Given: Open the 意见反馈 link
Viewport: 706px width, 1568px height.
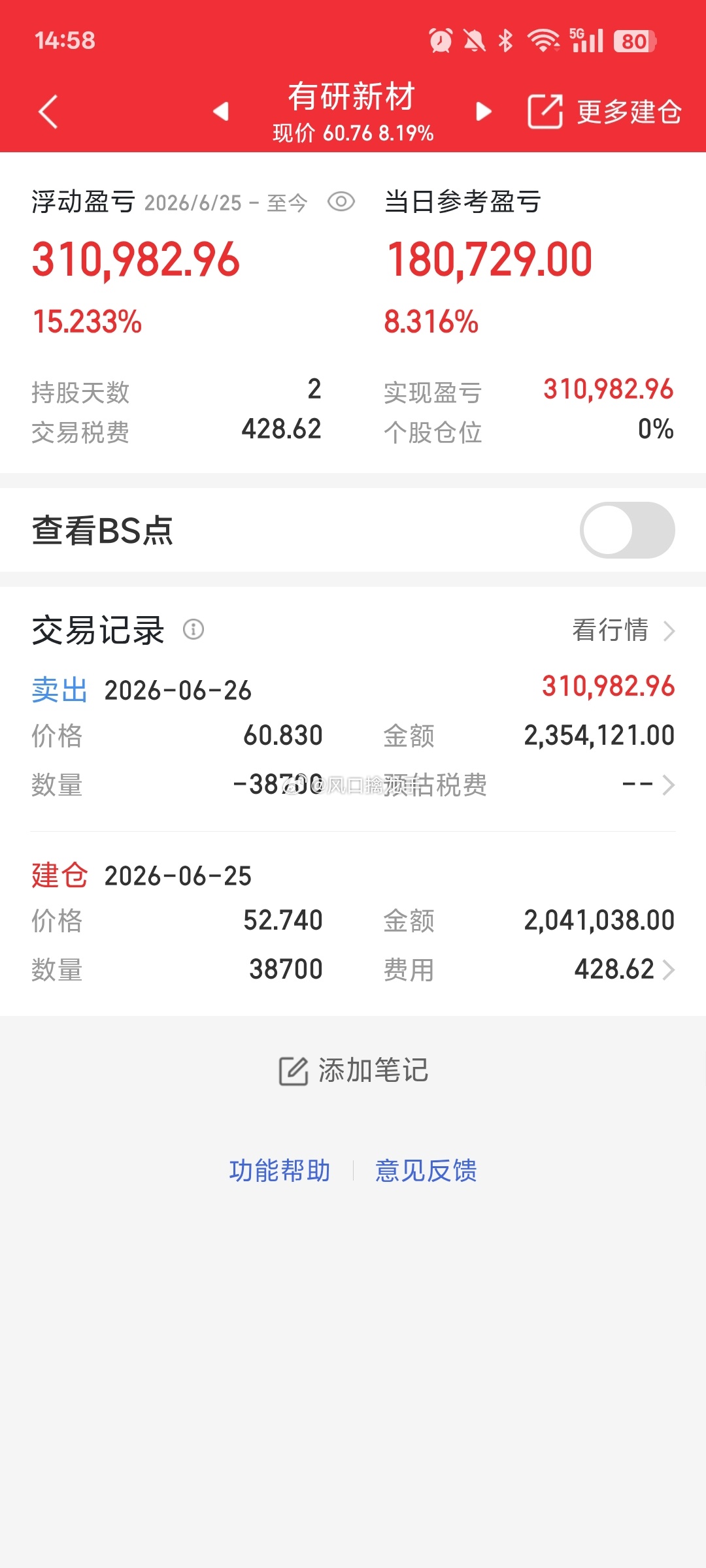Looking at the screenshot, I should pos(426,1170).
